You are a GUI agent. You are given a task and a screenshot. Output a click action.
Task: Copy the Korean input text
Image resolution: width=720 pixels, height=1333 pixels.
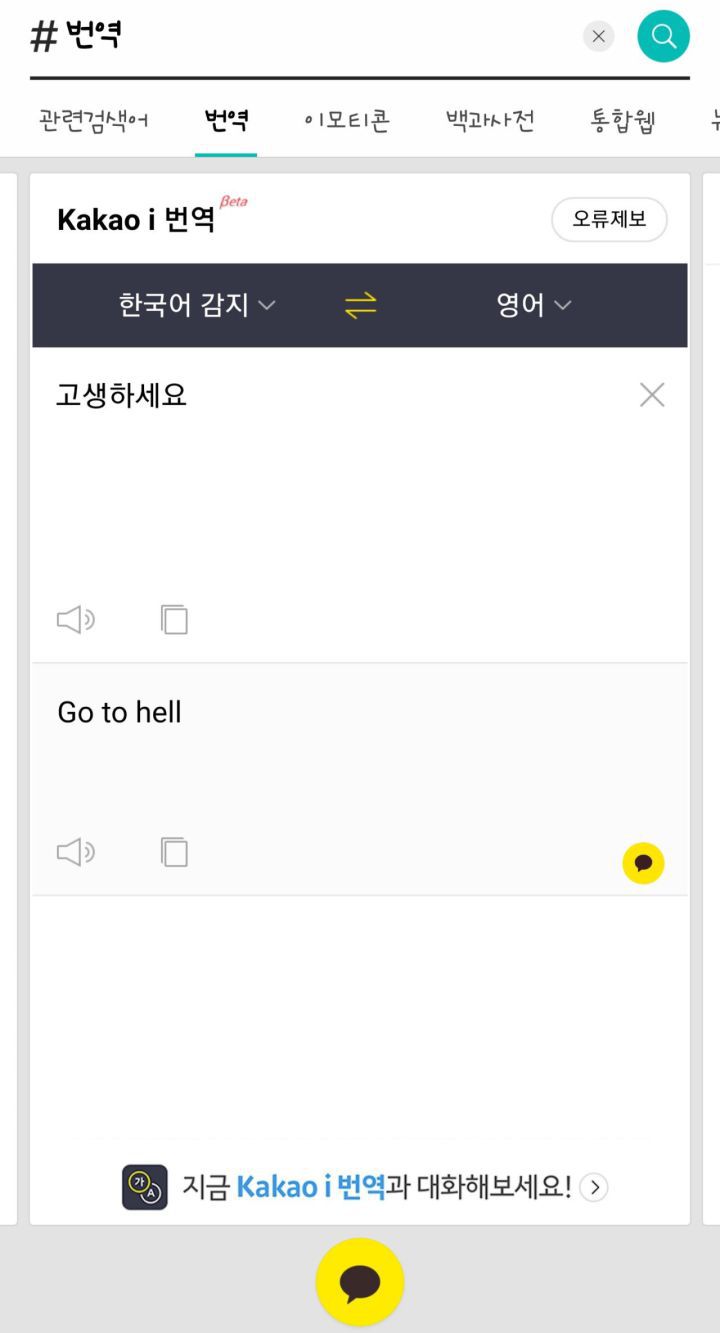pos(174,620)
